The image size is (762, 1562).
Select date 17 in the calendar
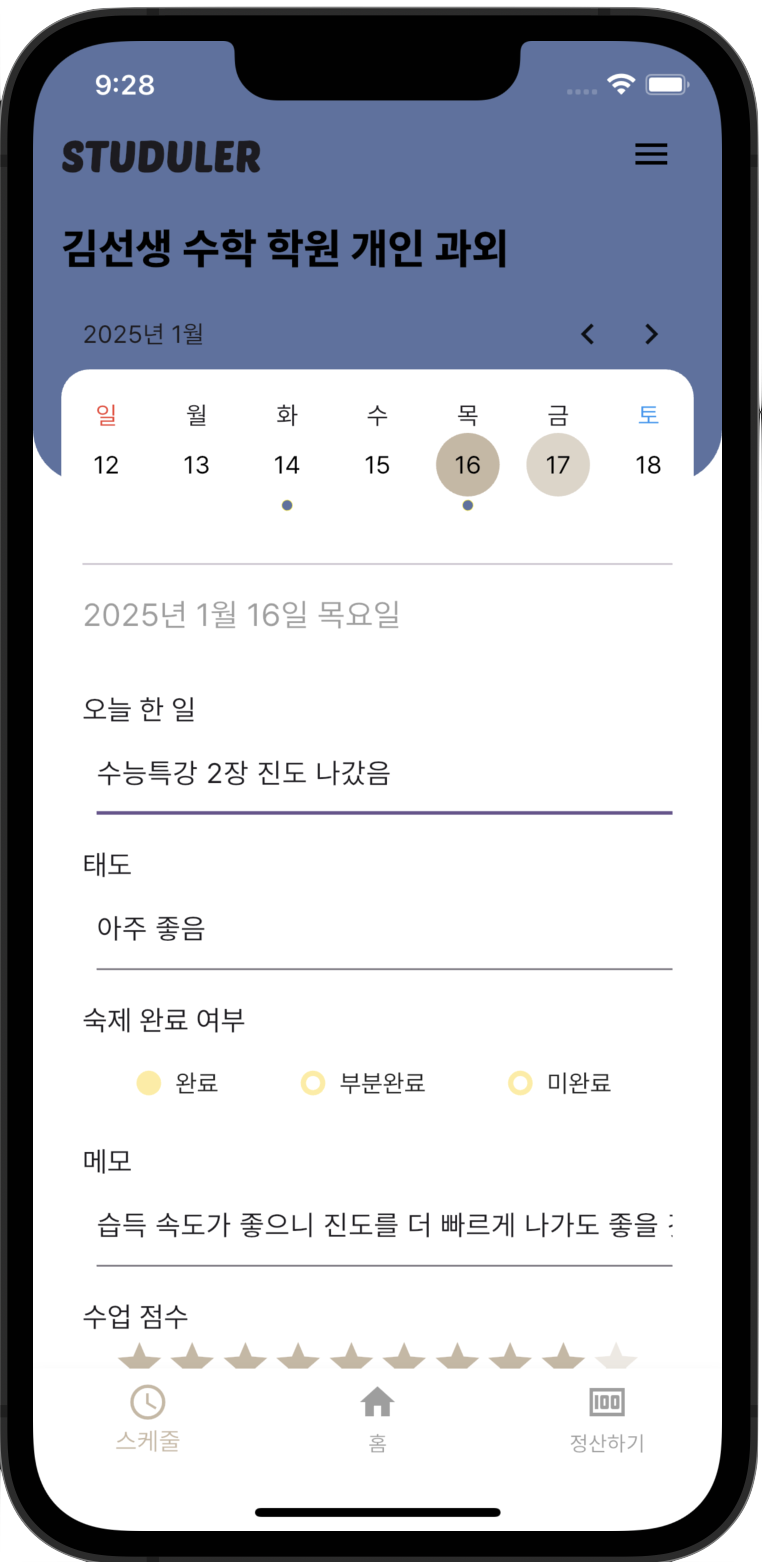pyautogui.click(x=558, y=464)
